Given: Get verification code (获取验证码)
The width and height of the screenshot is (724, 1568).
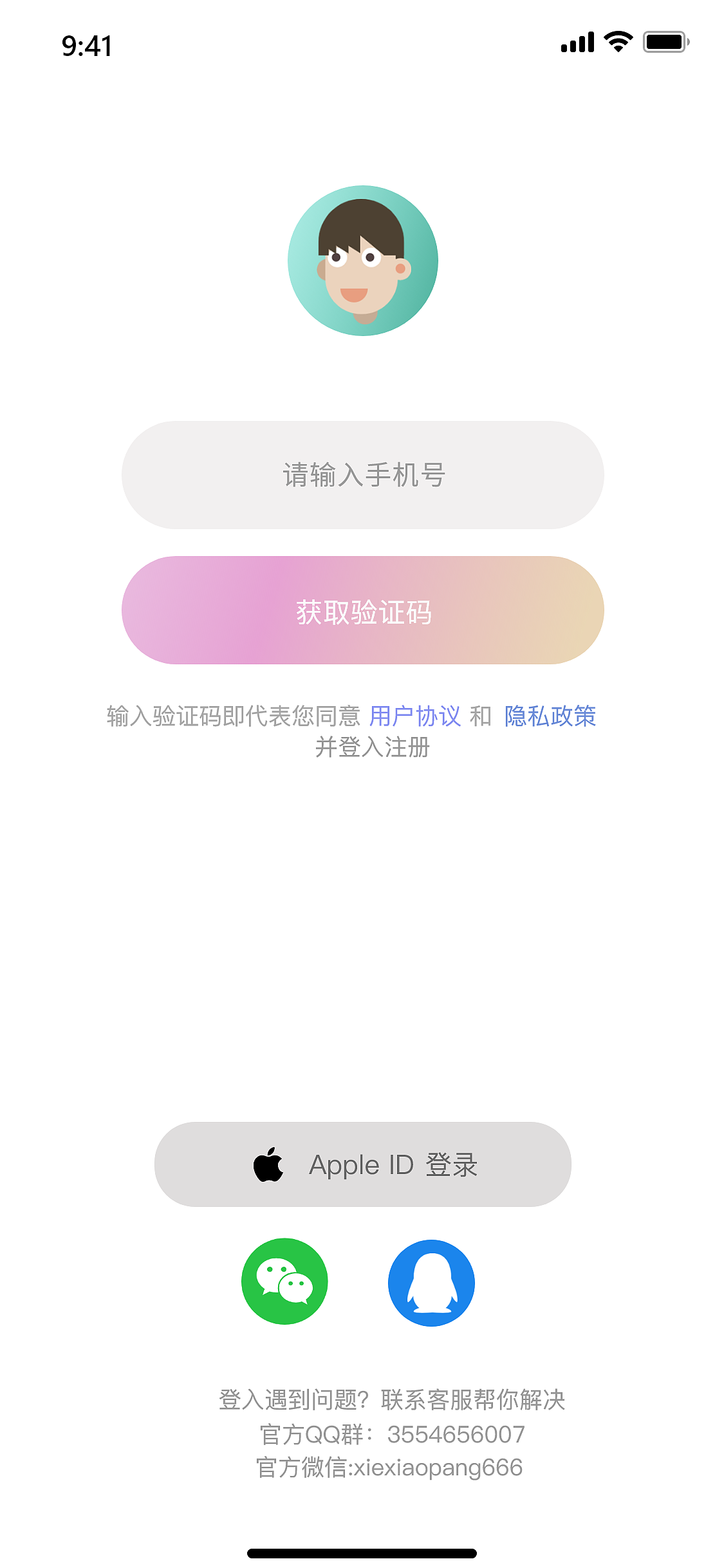Looking at the screenshot, I should point(362,610).
